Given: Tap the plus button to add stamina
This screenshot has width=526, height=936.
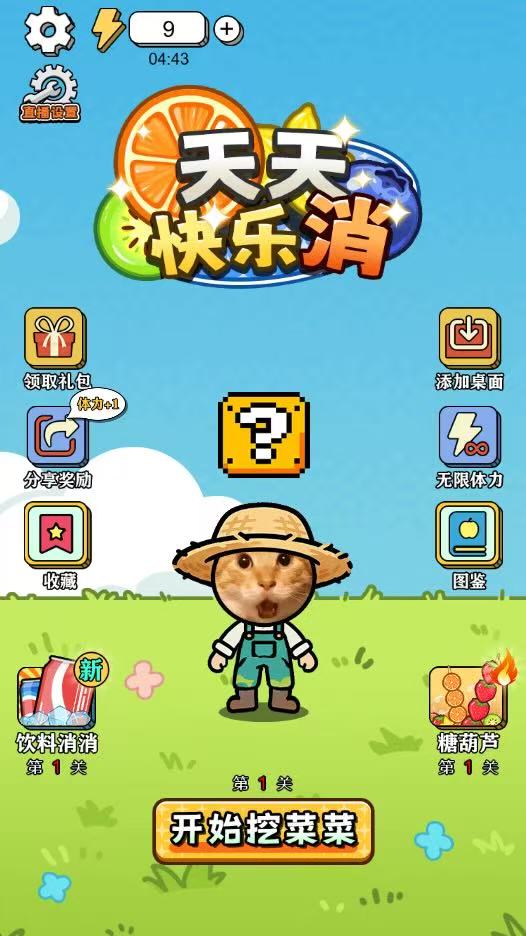Looking at the screenshot, I should (x=227, y=29).
